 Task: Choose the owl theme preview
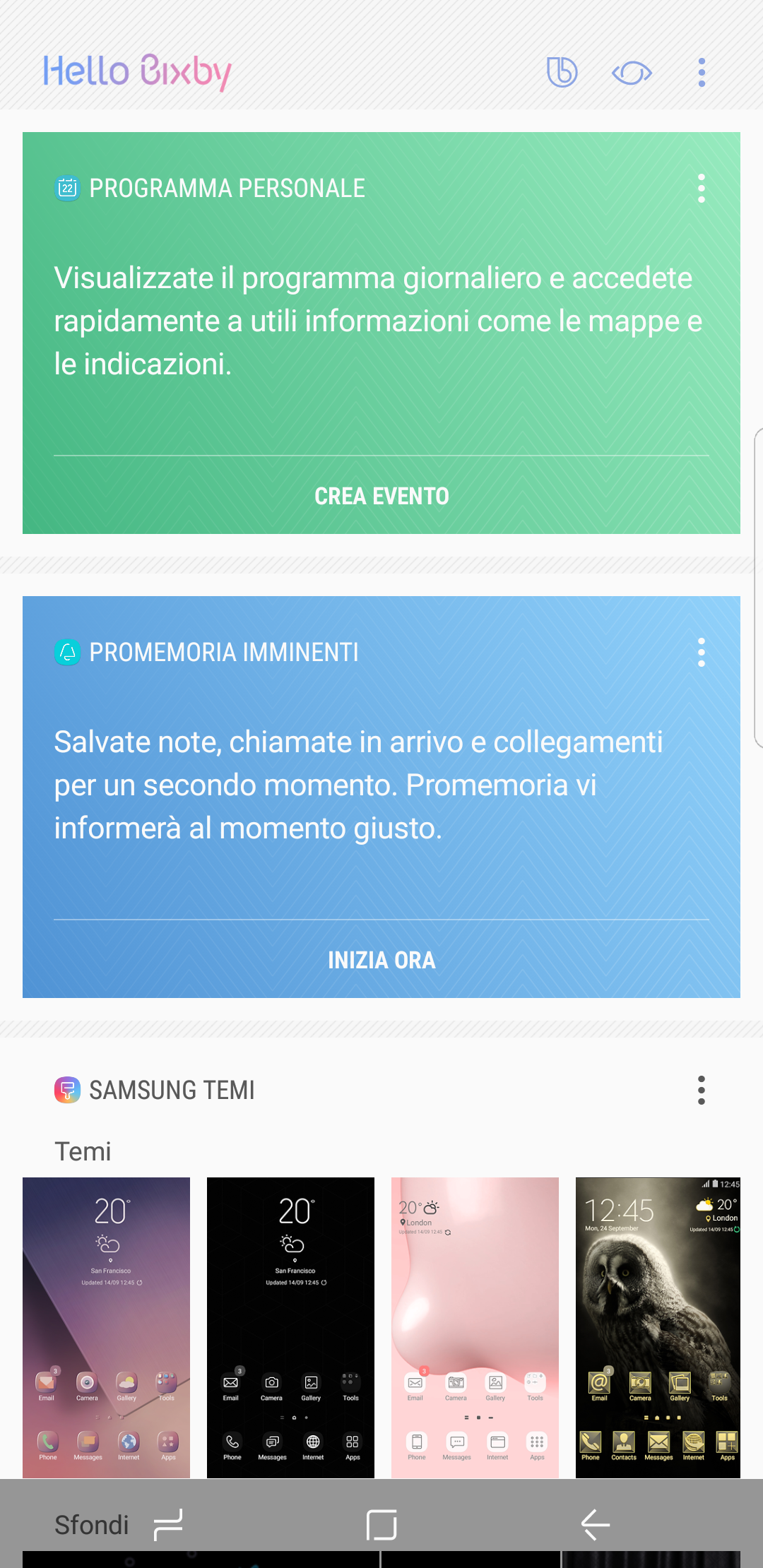[658, 1326]
